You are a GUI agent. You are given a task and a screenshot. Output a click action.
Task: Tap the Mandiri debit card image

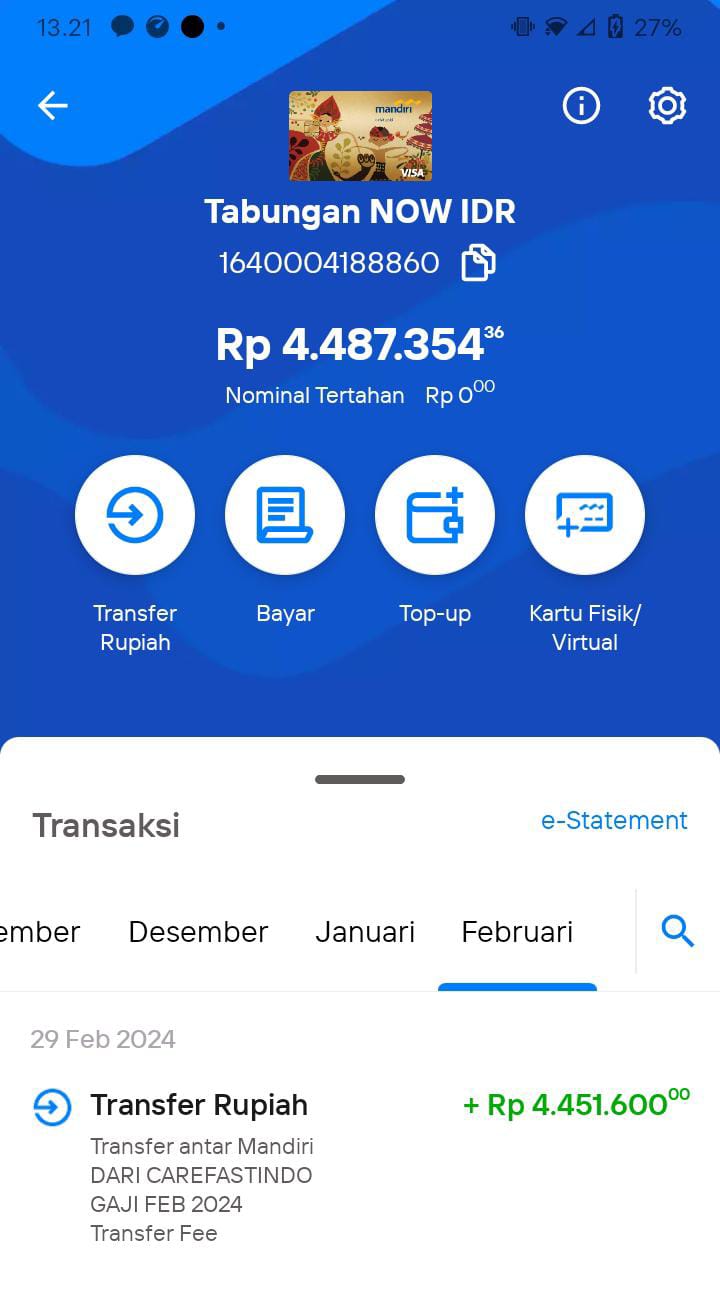tap(360, 136)
